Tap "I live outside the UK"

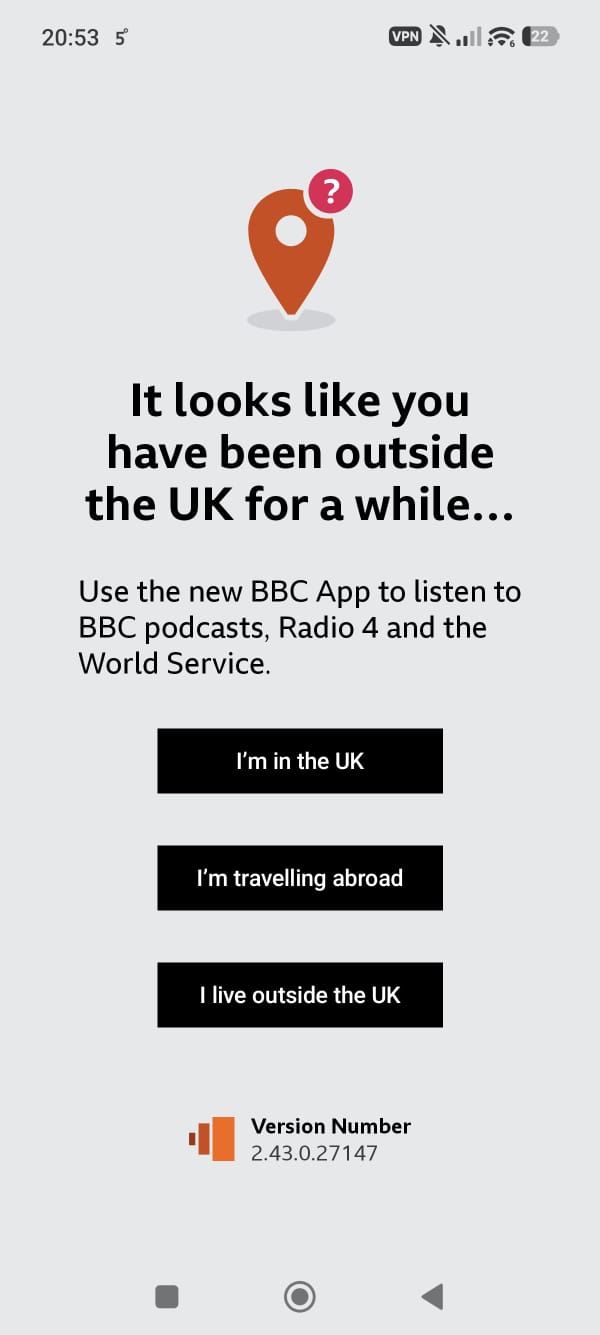click(300, 995)
